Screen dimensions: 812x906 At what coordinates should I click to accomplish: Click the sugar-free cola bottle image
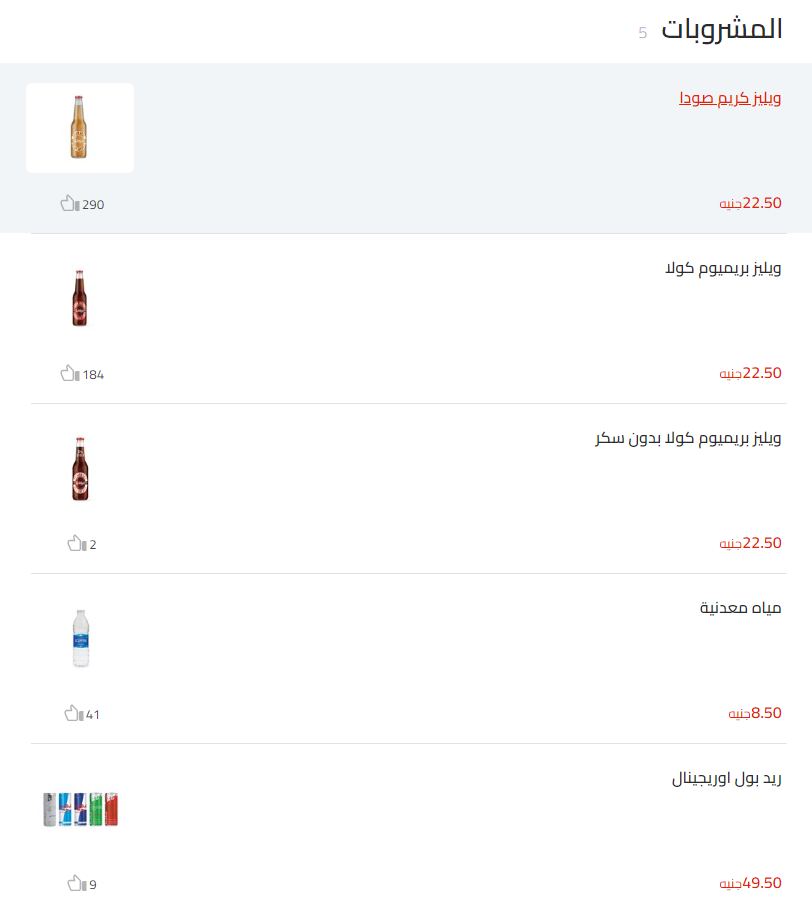click(x=79, y=468)
